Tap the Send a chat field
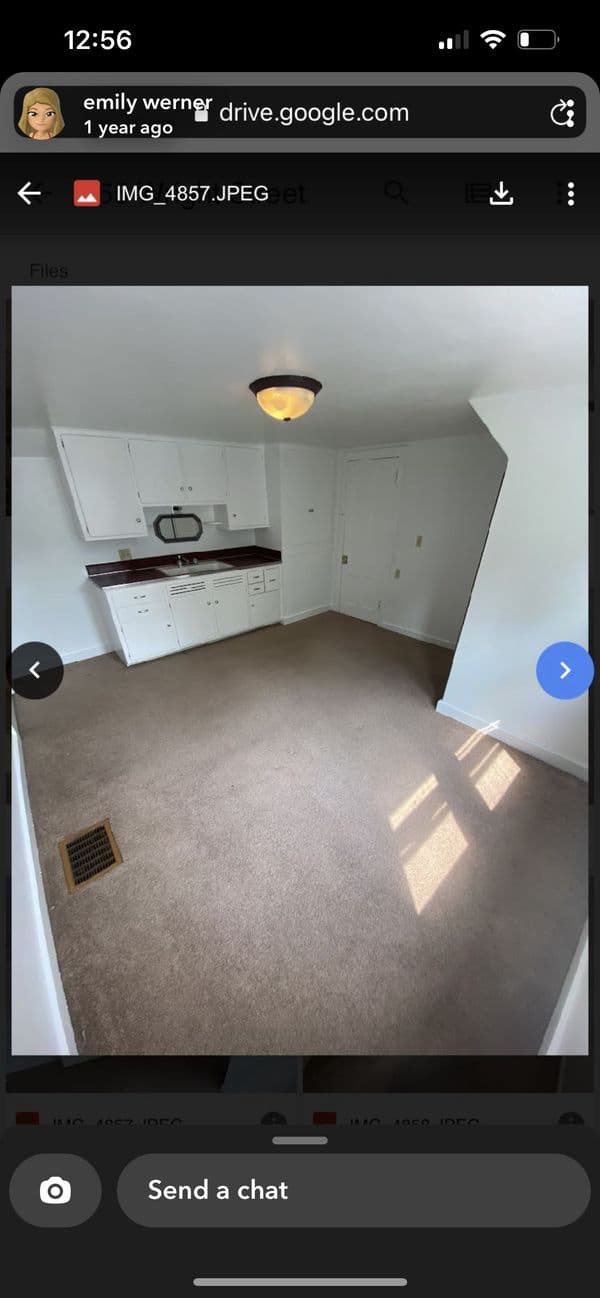 point(352,1190)
